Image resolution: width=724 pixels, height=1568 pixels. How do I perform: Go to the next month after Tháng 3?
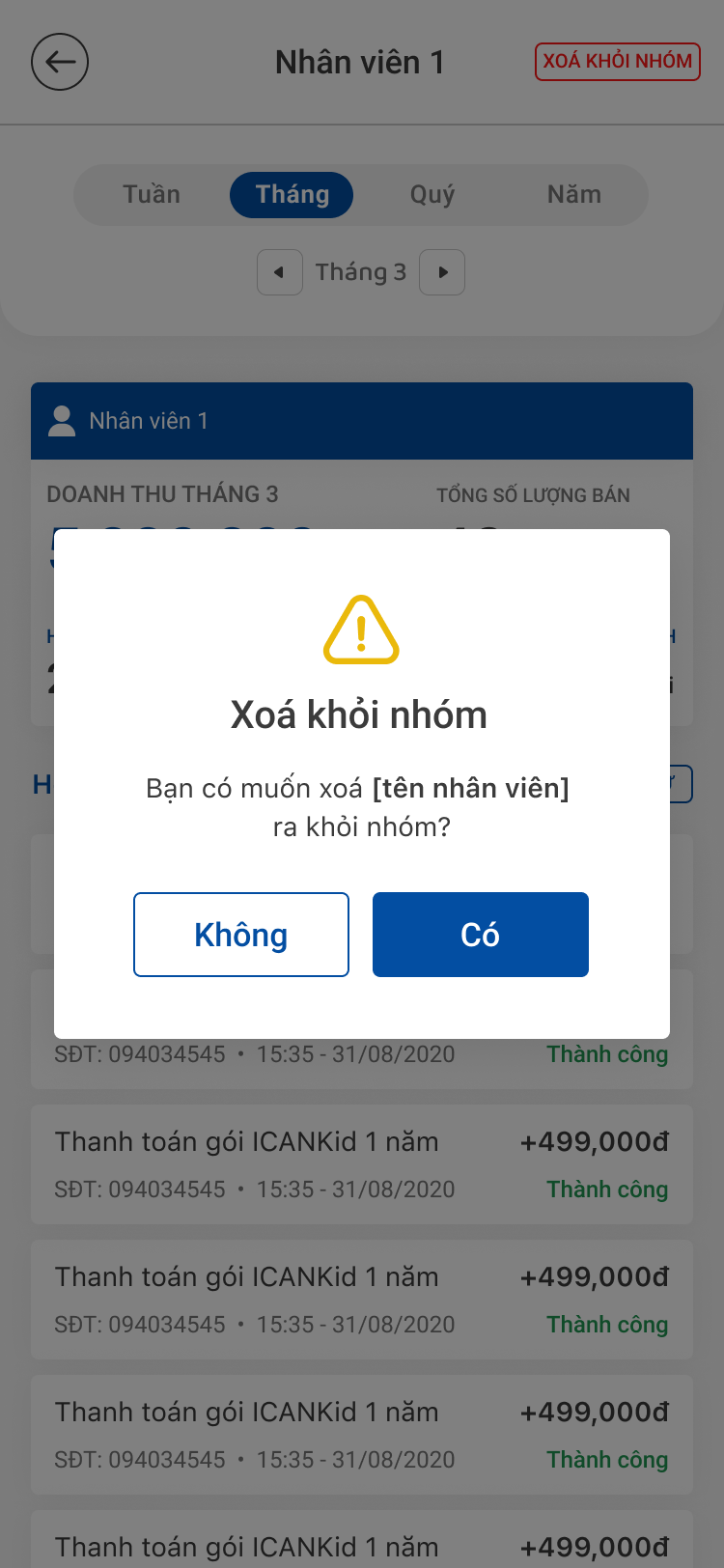click(442, 272)
